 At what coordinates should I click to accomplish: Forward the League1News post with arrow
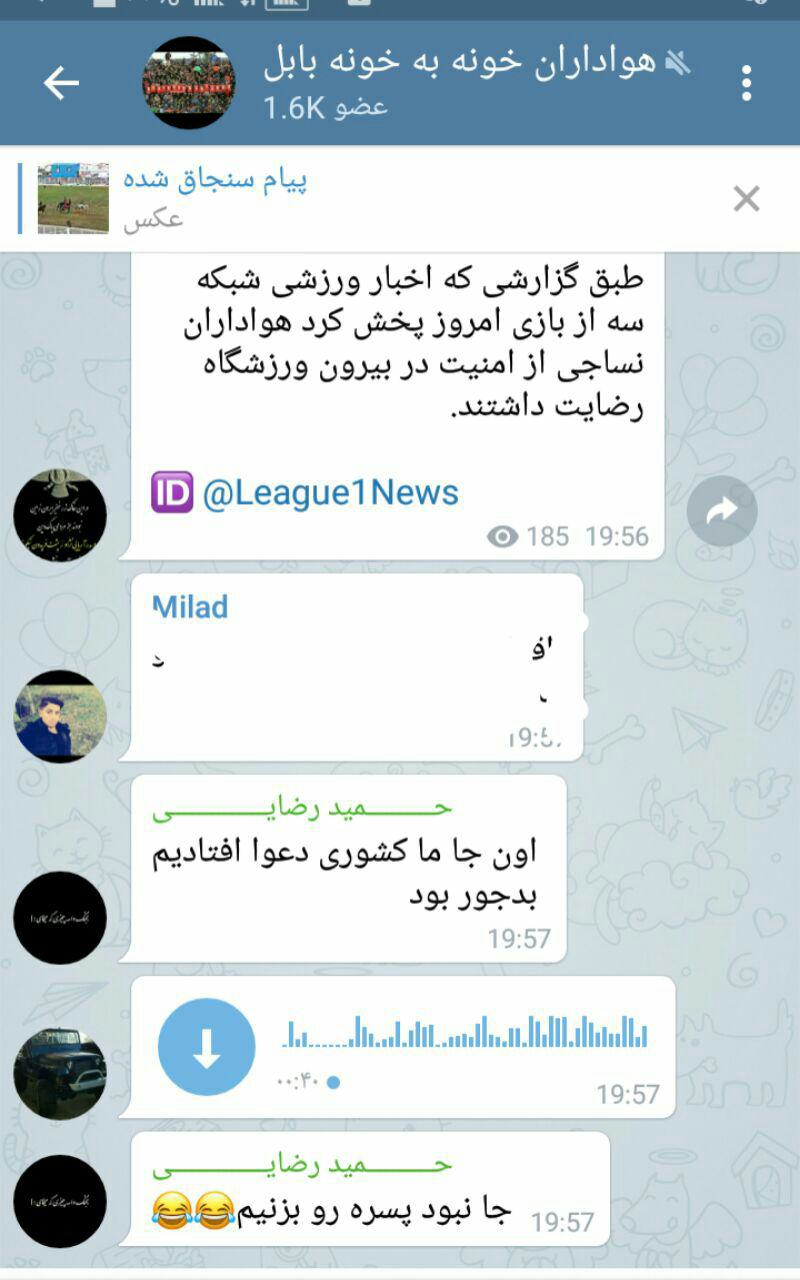click(x=721, y=511)
